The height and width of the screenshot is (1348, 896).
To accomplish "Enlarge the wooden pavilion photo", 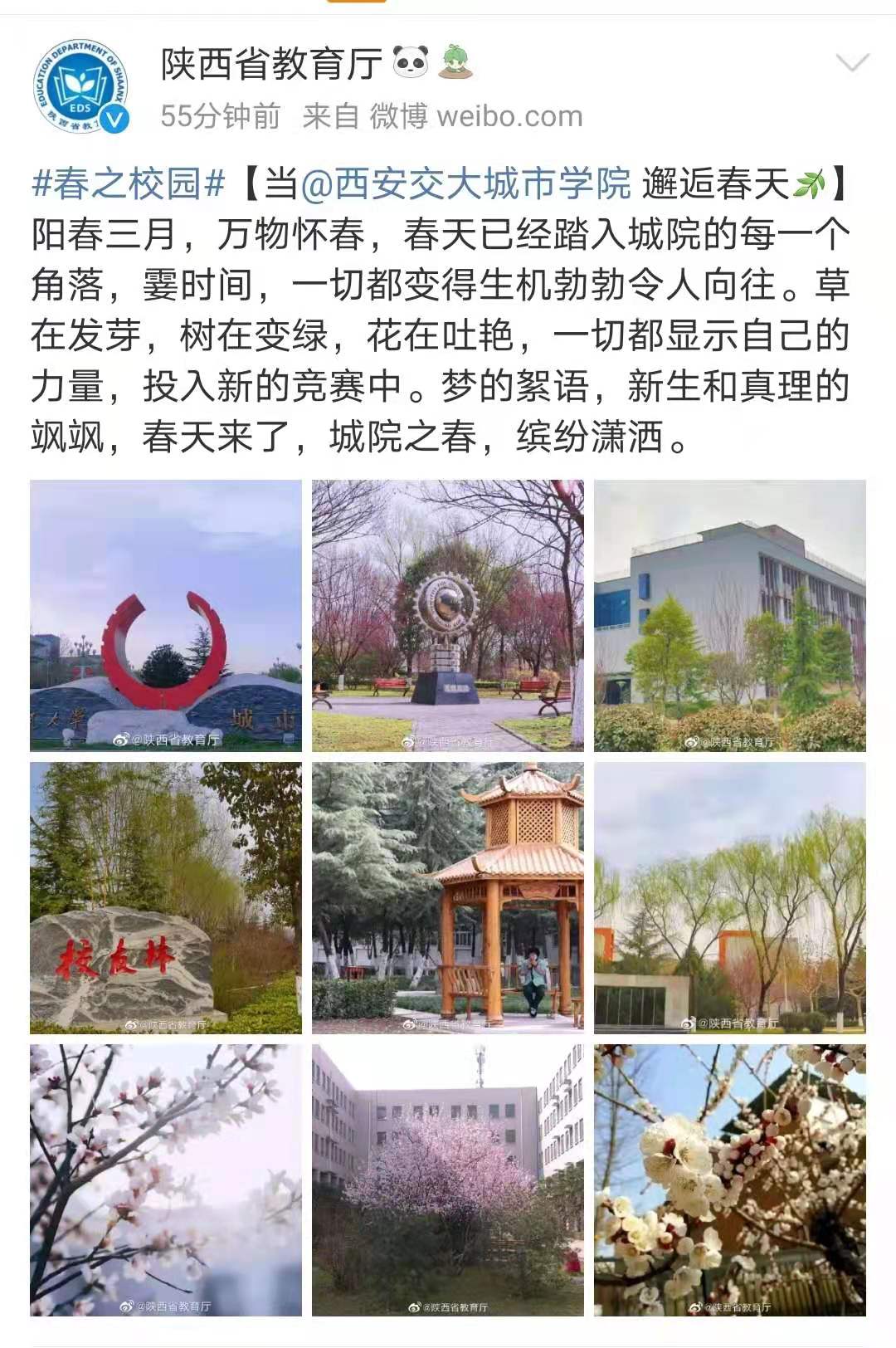I will click(448, 898).
